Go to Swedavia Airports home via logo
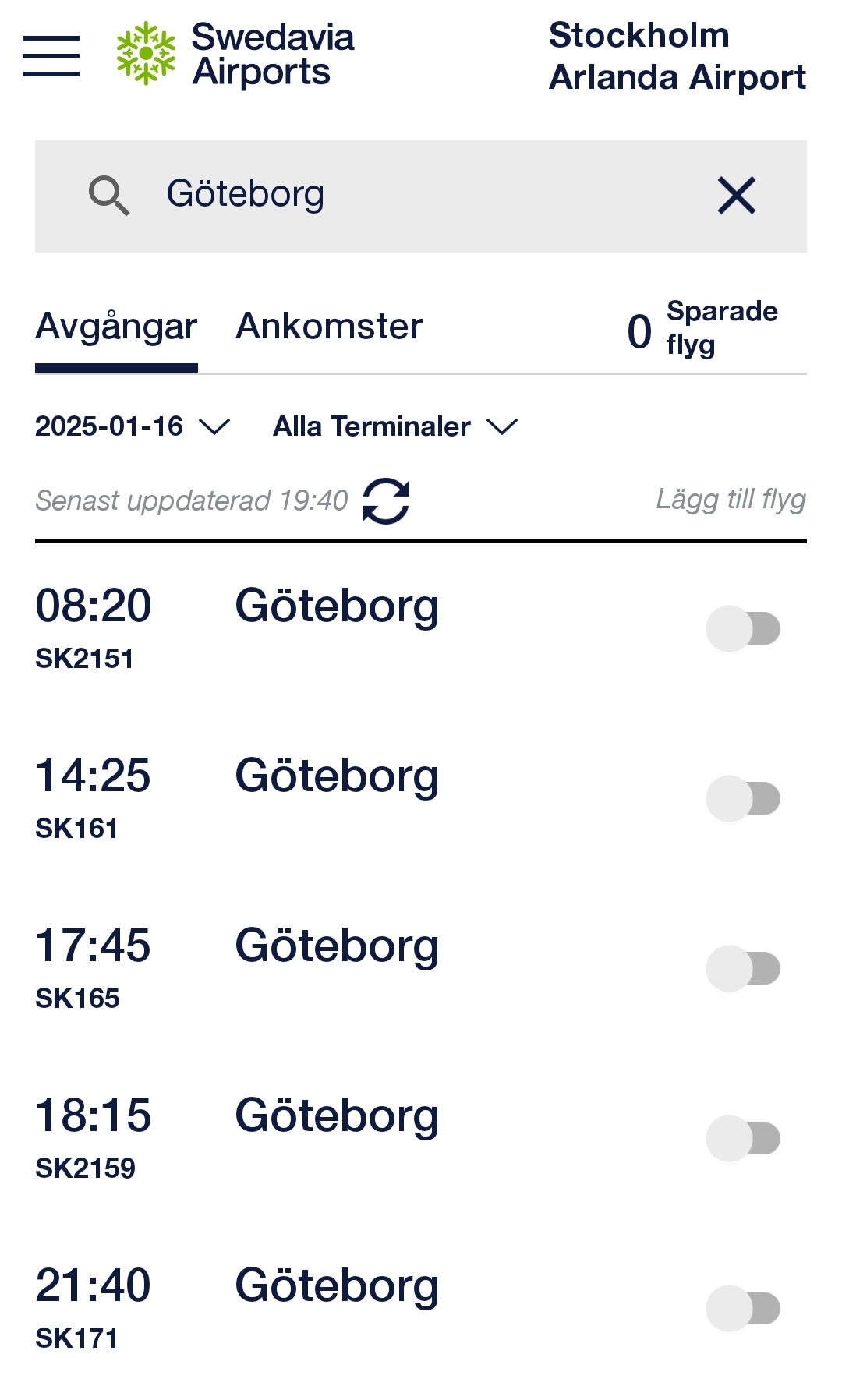842x1400 pixels. click(x=235, y=55)
